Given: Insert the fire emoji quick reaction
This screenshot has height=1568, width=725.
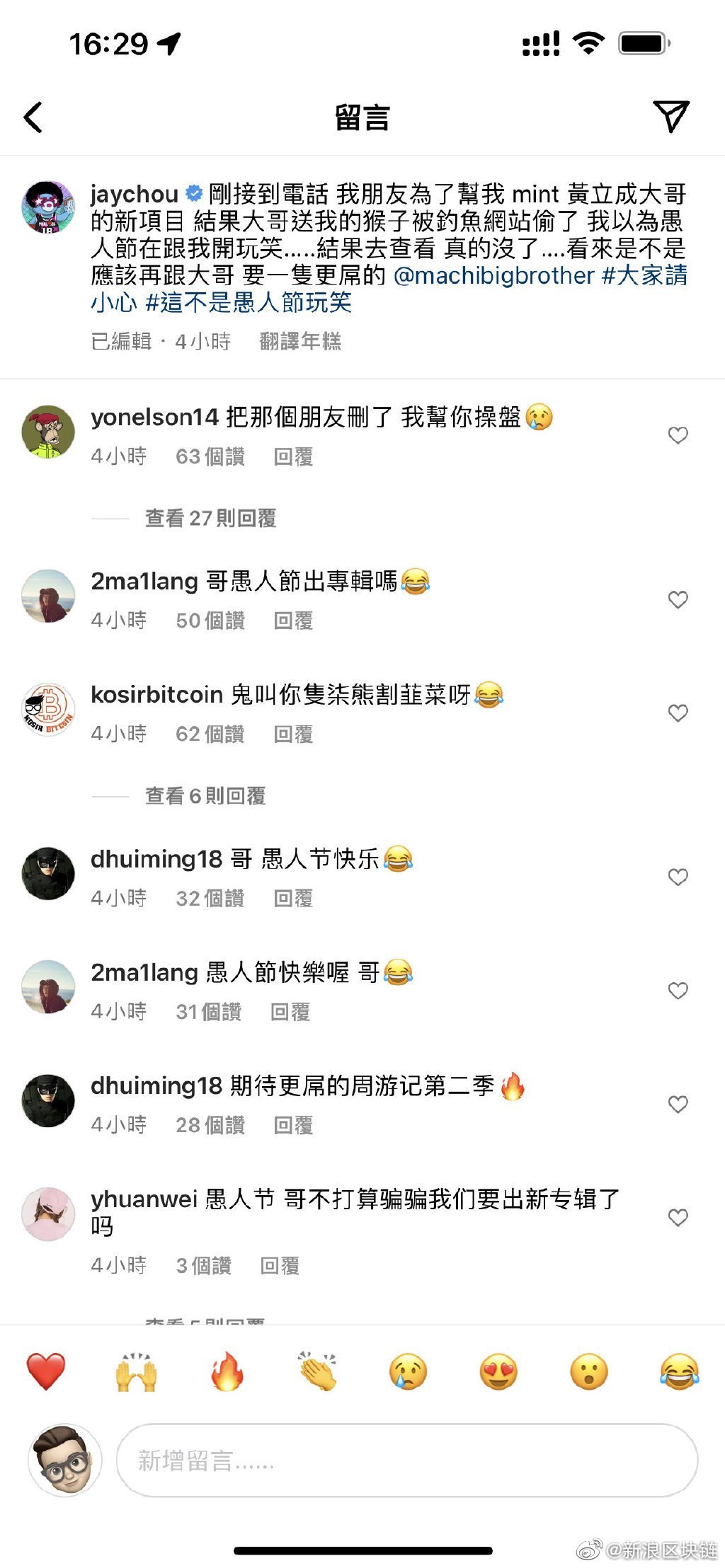Looking at the screenshot, I should 227,1371.
